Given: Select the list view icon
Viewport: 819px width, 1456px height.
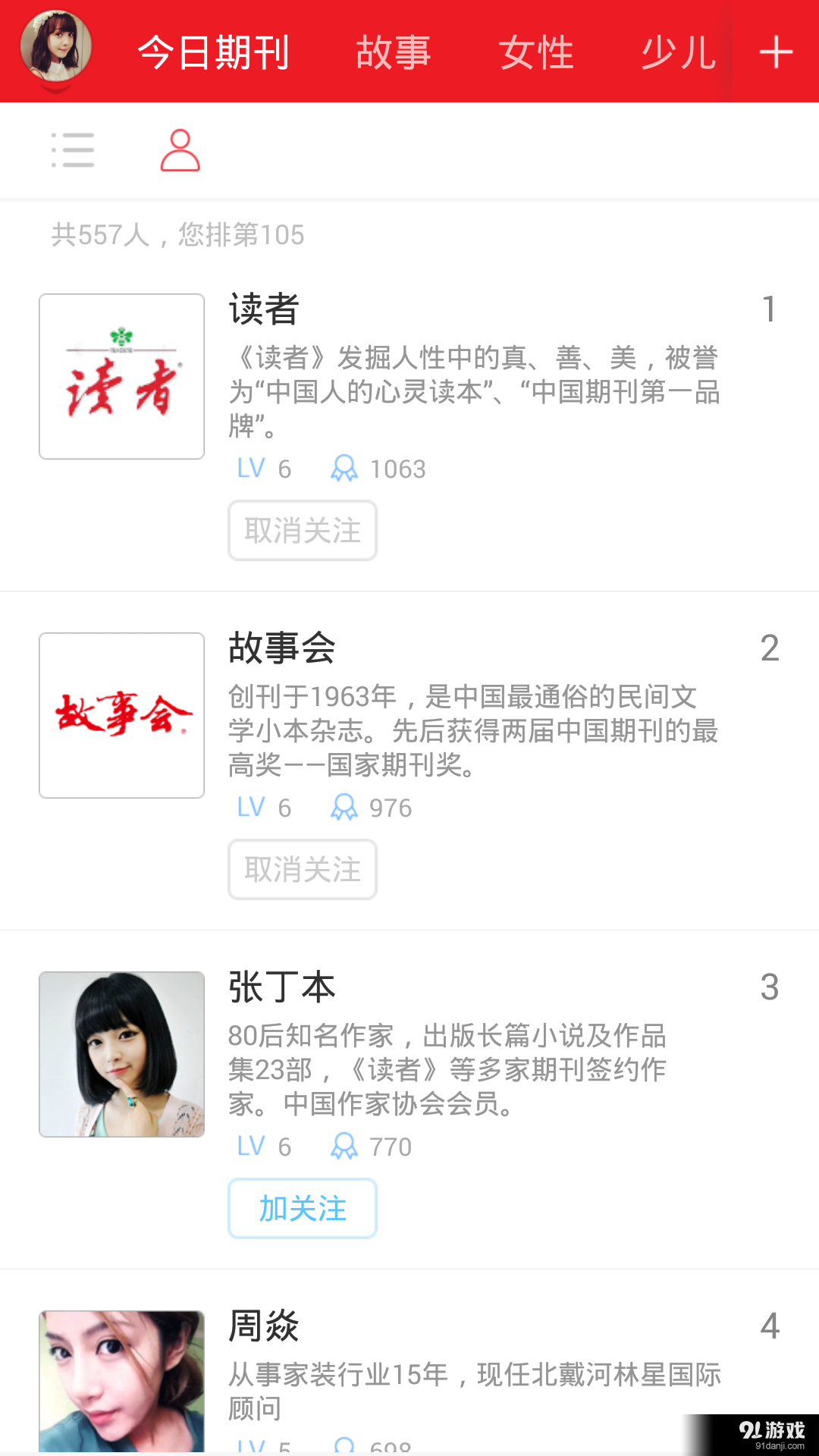Looking at the screenshot, I should [x=73, y=149].
